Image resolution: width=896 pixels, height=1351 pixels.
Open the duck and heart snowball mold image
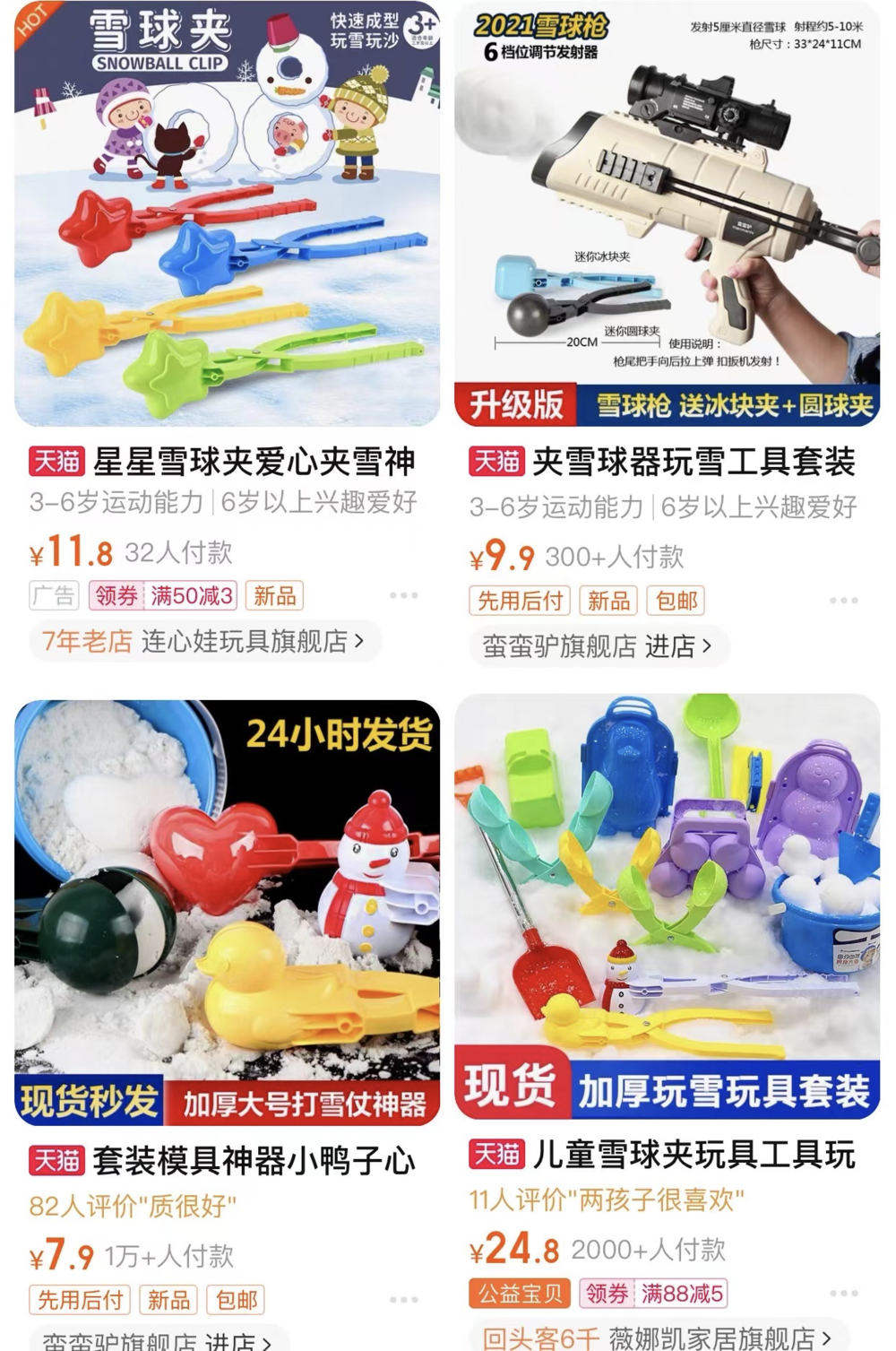(x=227, y=912)
